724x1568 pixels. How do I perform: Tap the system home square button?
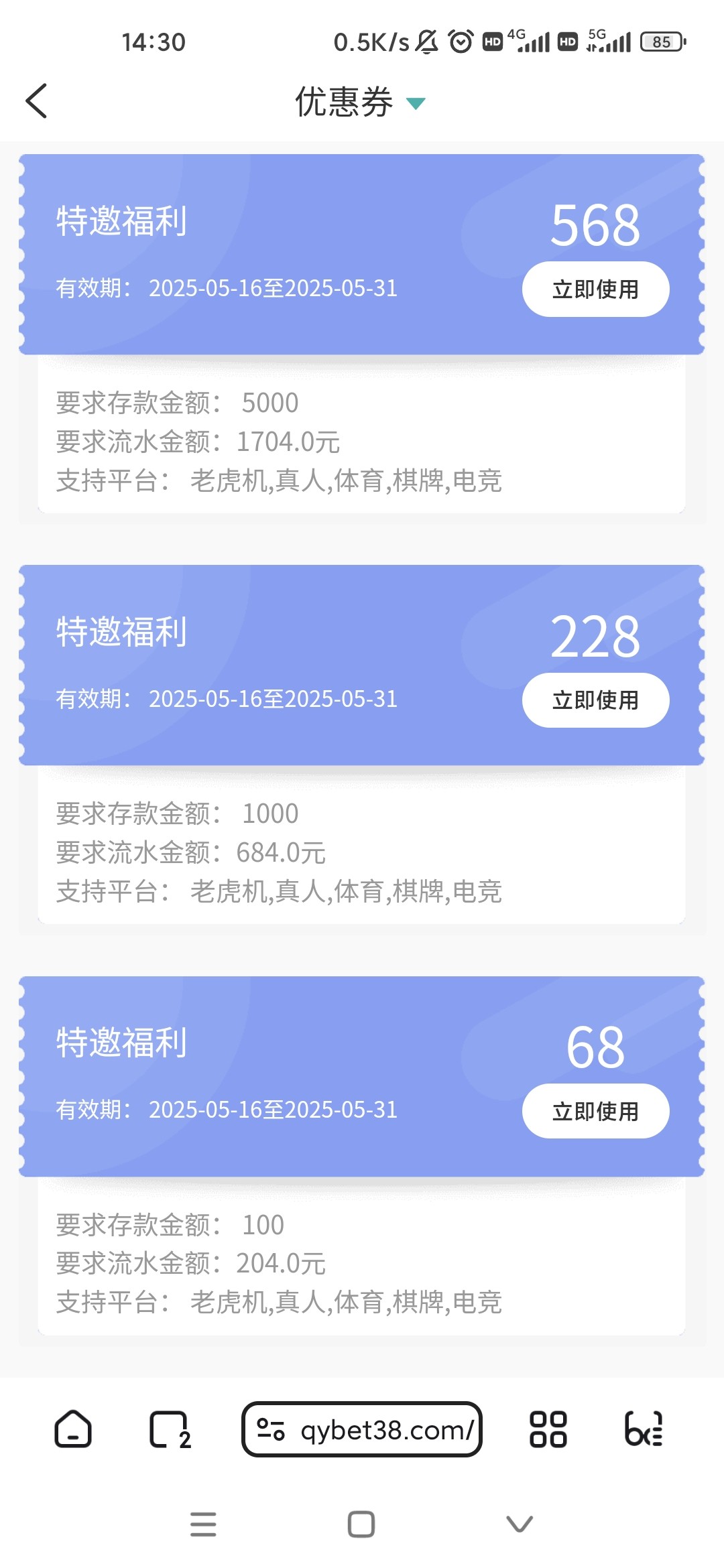(361, 1524)
